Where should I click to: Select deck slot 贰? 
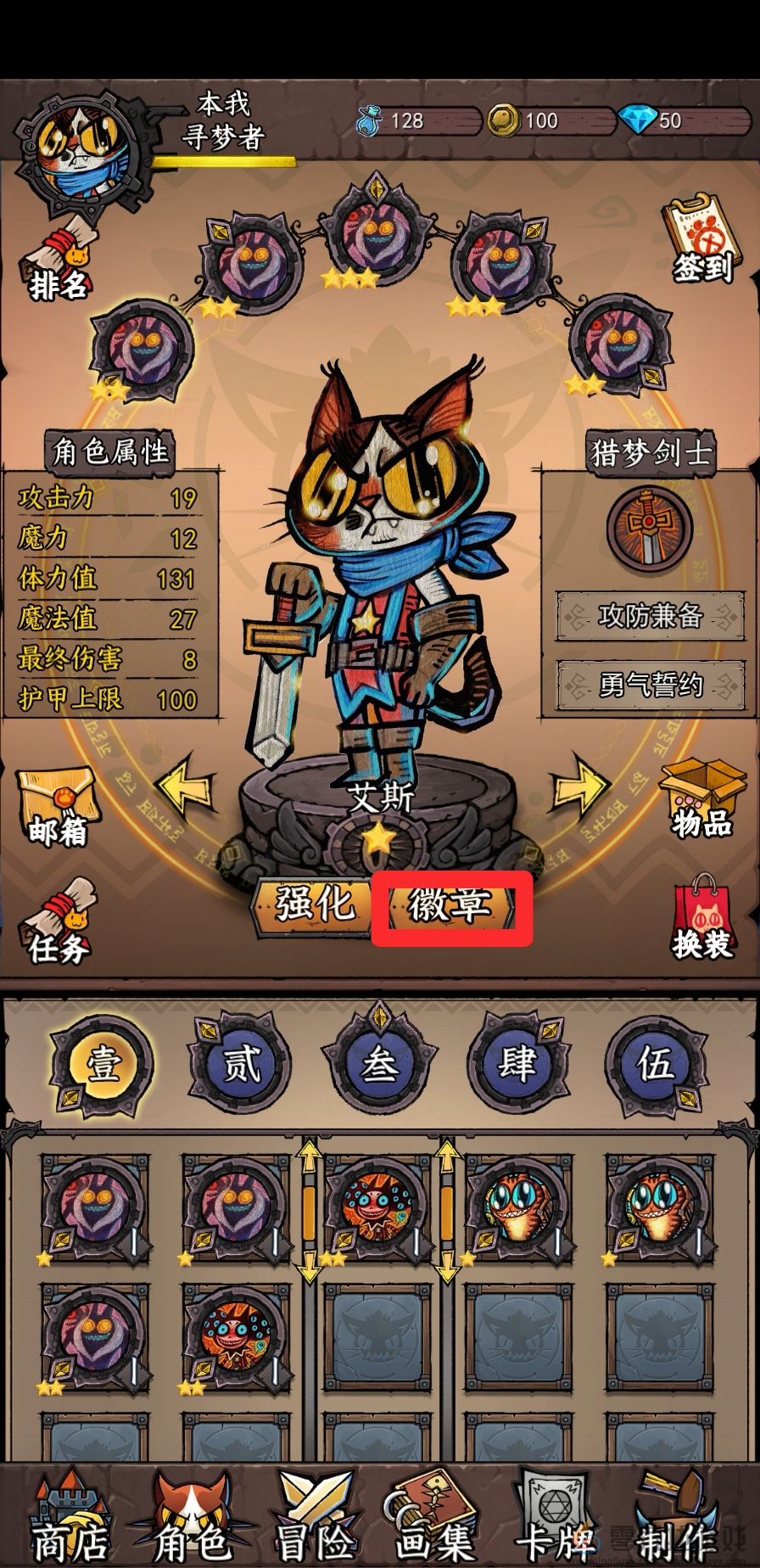tap(241, 1064)
